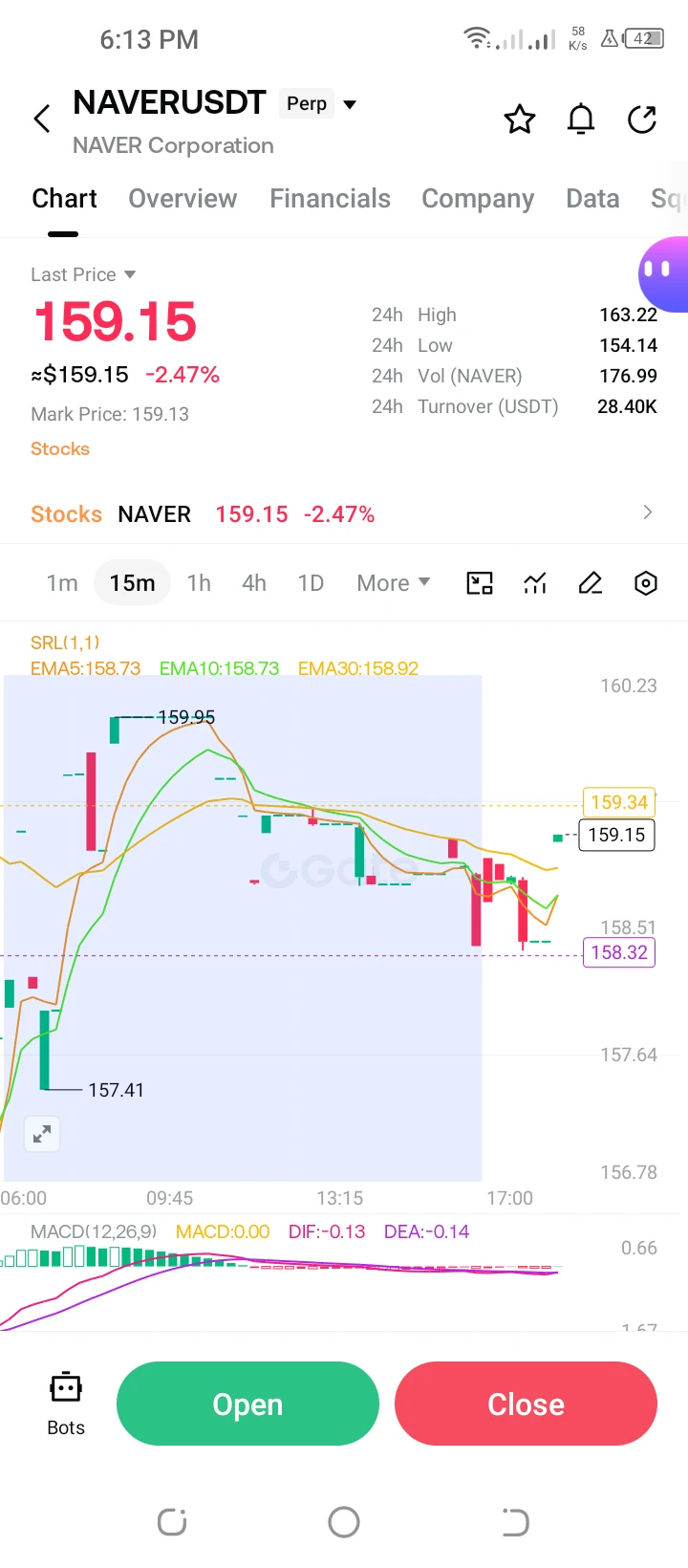Select the 1D chart interval
The width and height of the screenshot is (688, 1568).
tap(311, 583)
